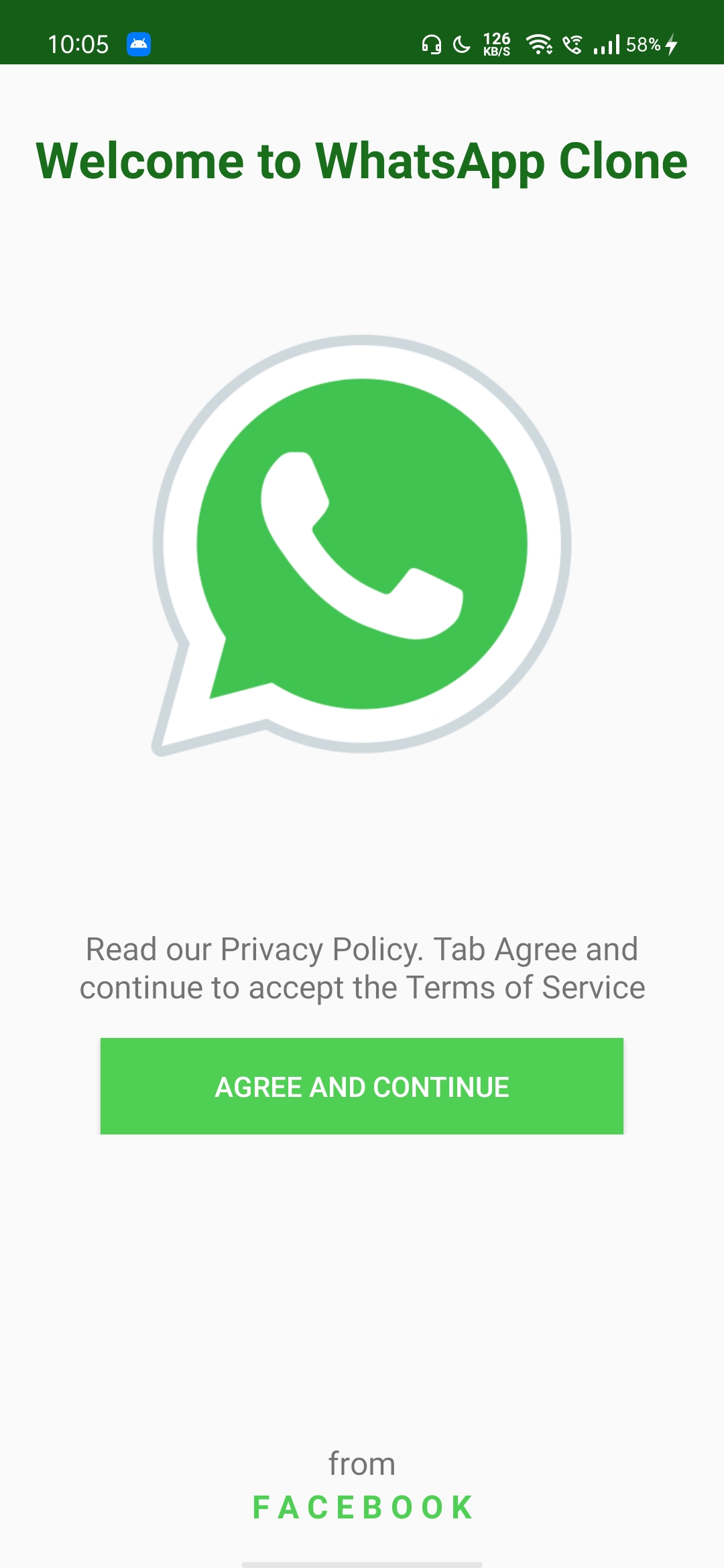Tap the 58% battery percentage text
The height and width of the screenshot is (1568, 724).
coord(644,44)
